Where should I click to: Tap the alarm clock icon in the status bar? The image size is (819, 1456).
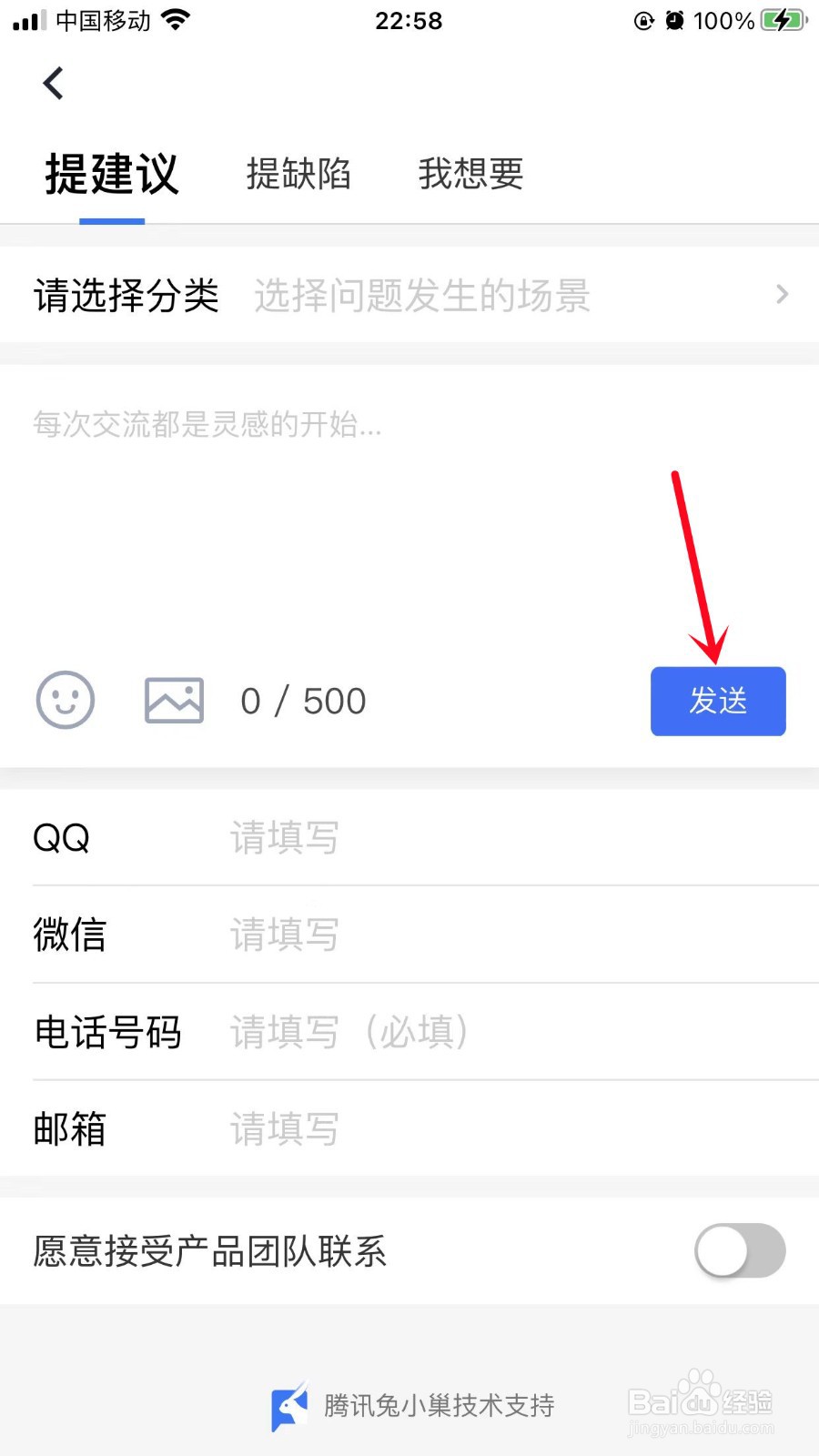point(673,20)
